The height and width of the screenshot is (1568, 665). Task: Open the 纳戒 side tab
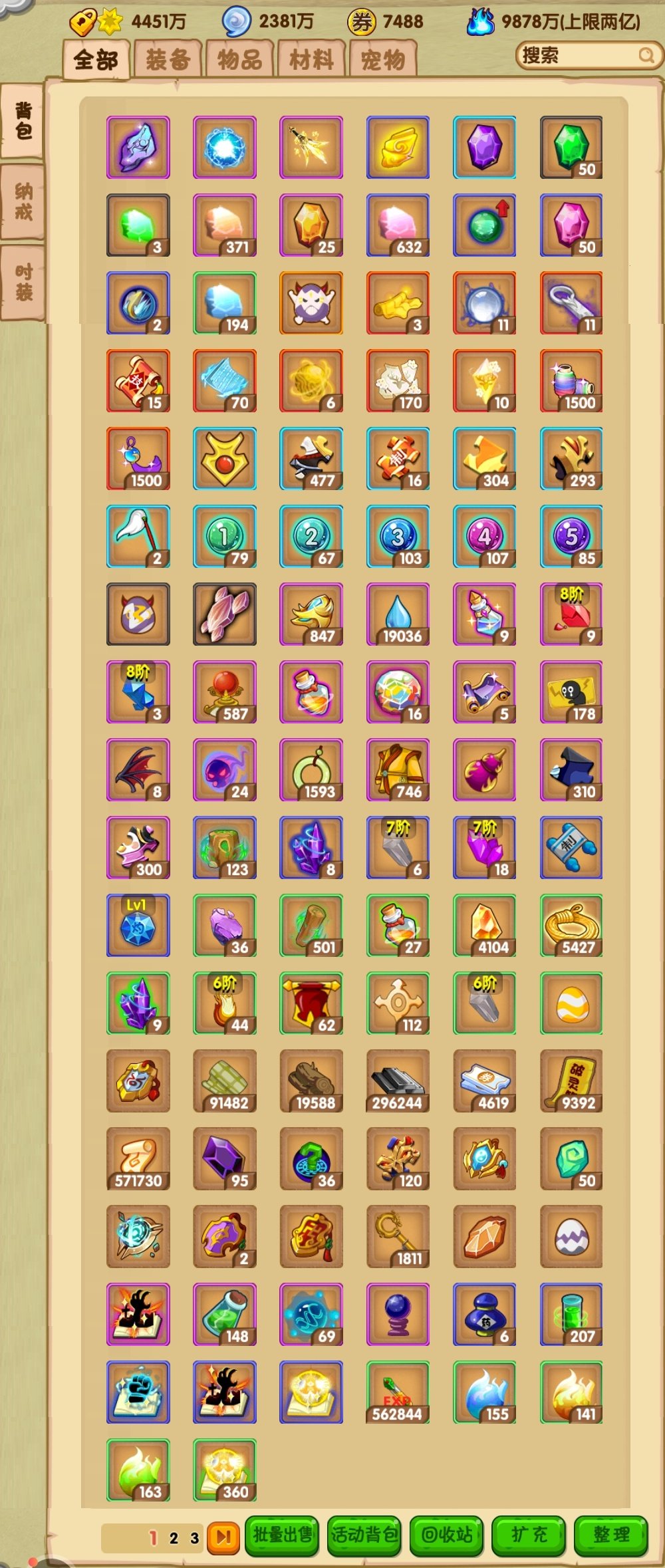click(24, 201)
